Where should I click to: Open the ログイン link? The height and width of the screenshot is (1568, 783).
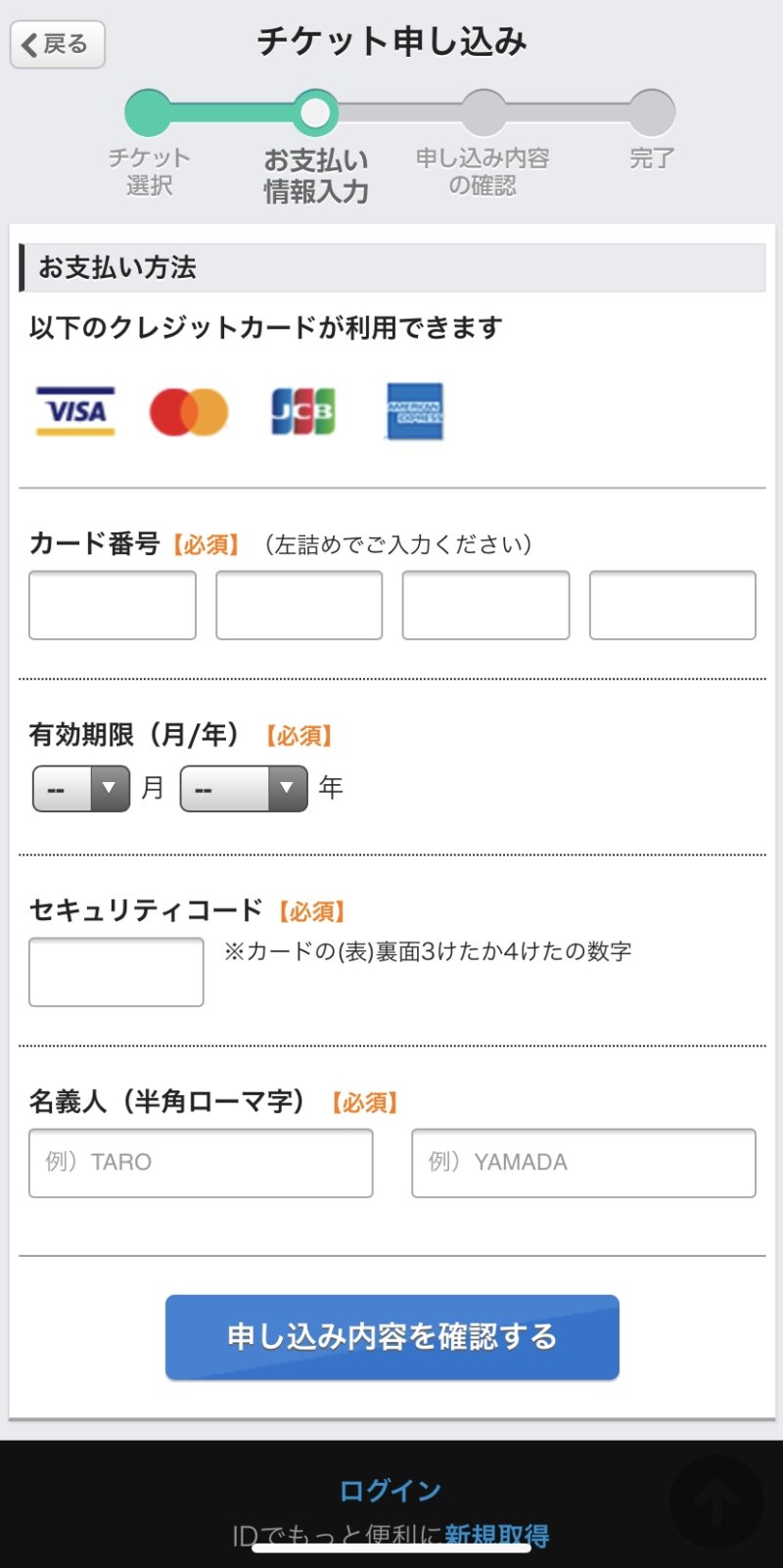[390, 1490]
